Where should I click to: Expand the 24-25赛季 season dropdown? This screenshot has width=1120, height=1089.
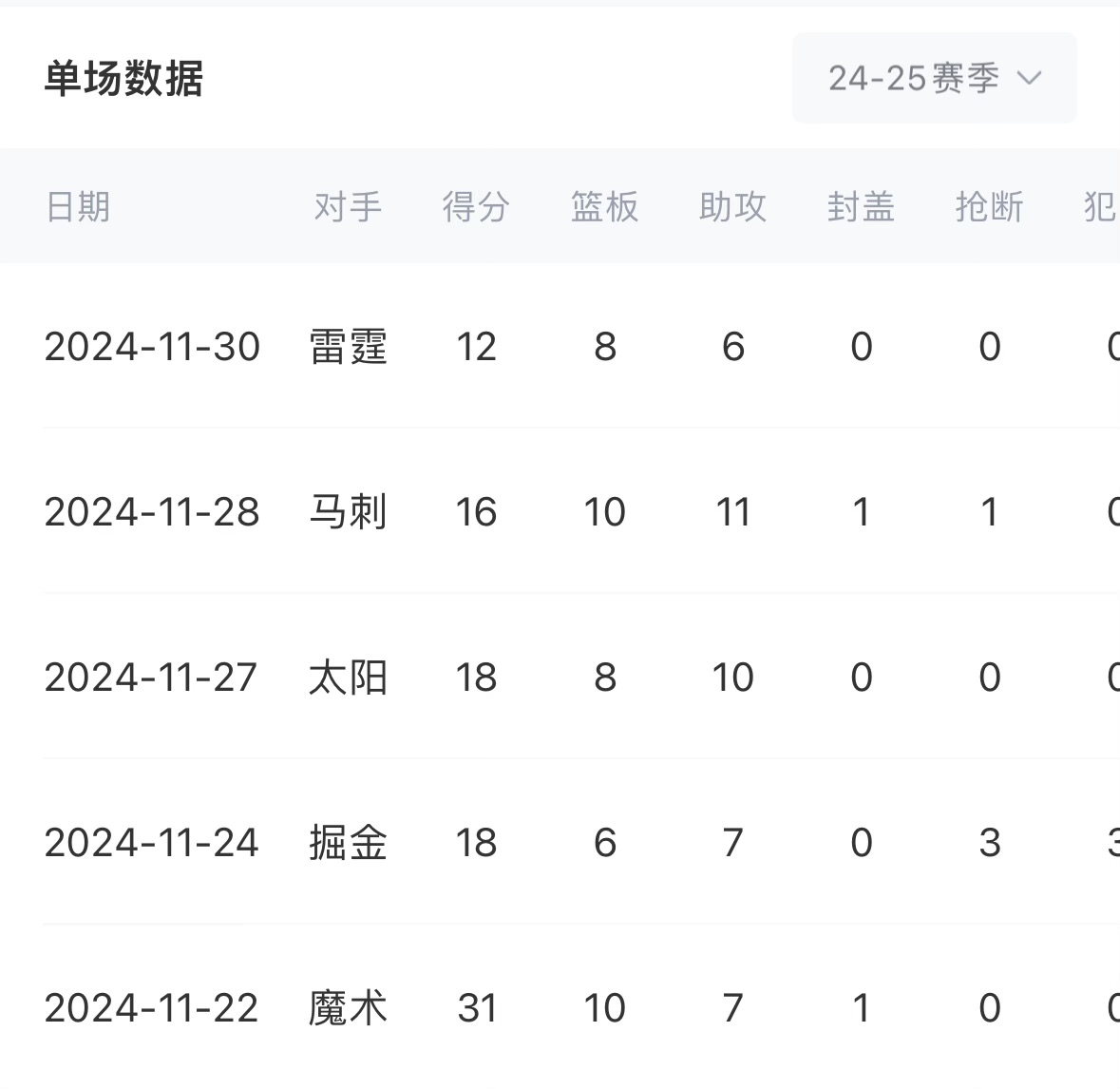point(934,78)
